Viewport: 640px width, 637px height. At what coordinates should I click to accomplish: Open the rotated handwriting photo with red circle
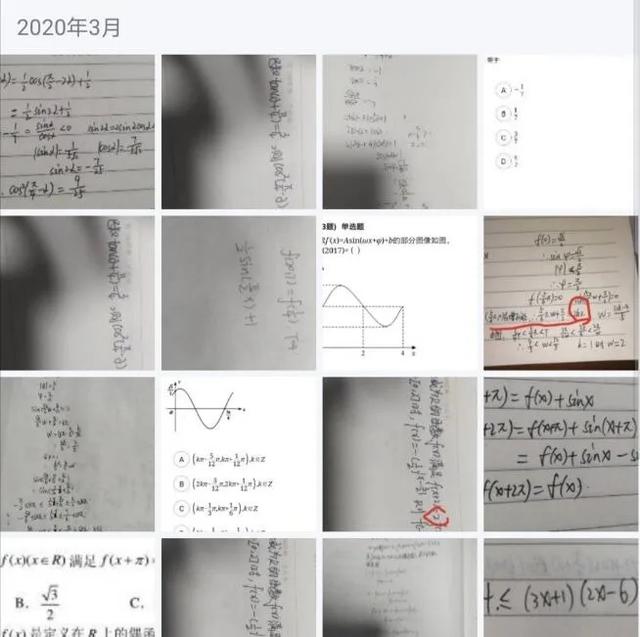(x=400, y=453)
